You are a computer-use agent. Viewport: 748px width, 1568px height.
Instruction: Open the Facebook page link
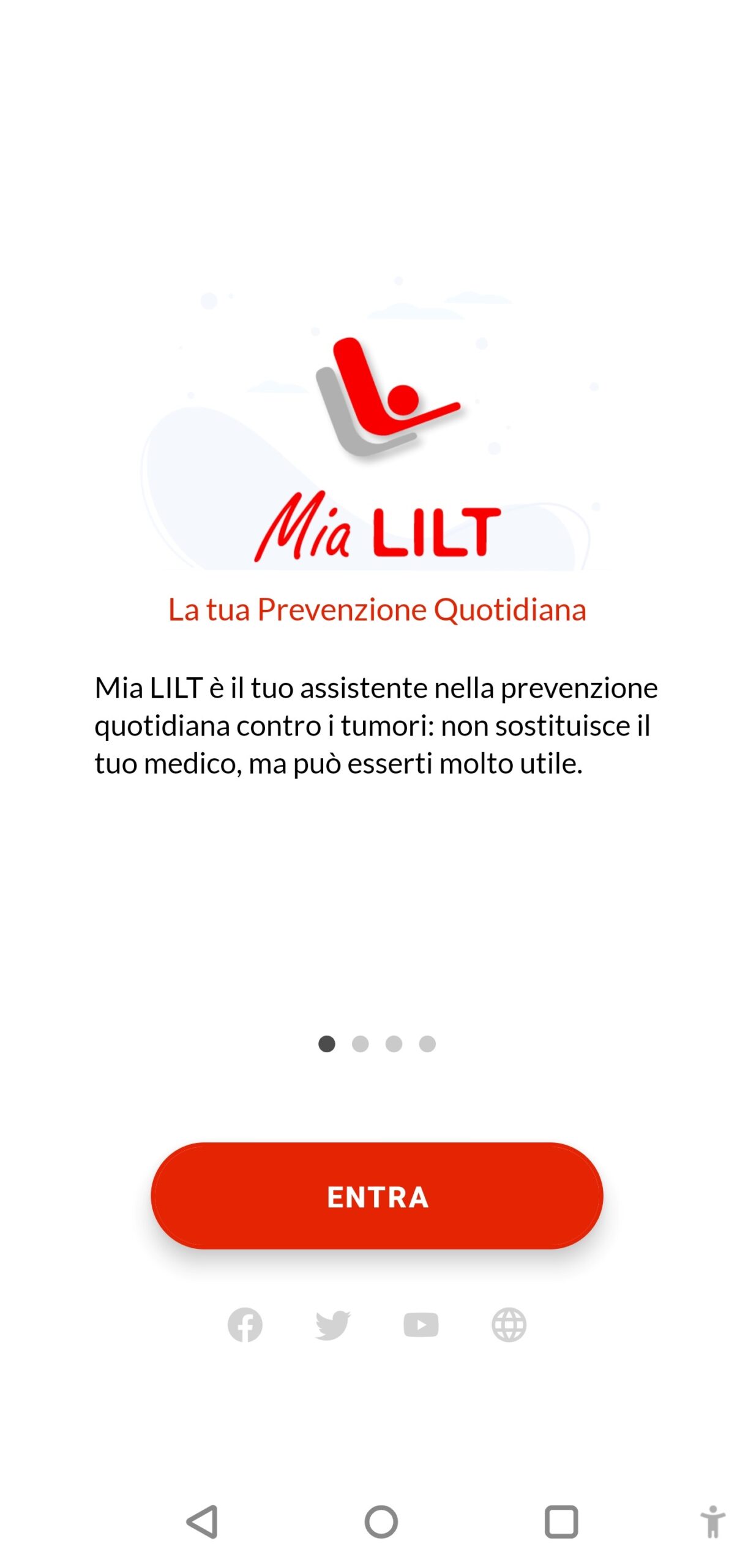pyautogui.click(x=245, y=1324)
